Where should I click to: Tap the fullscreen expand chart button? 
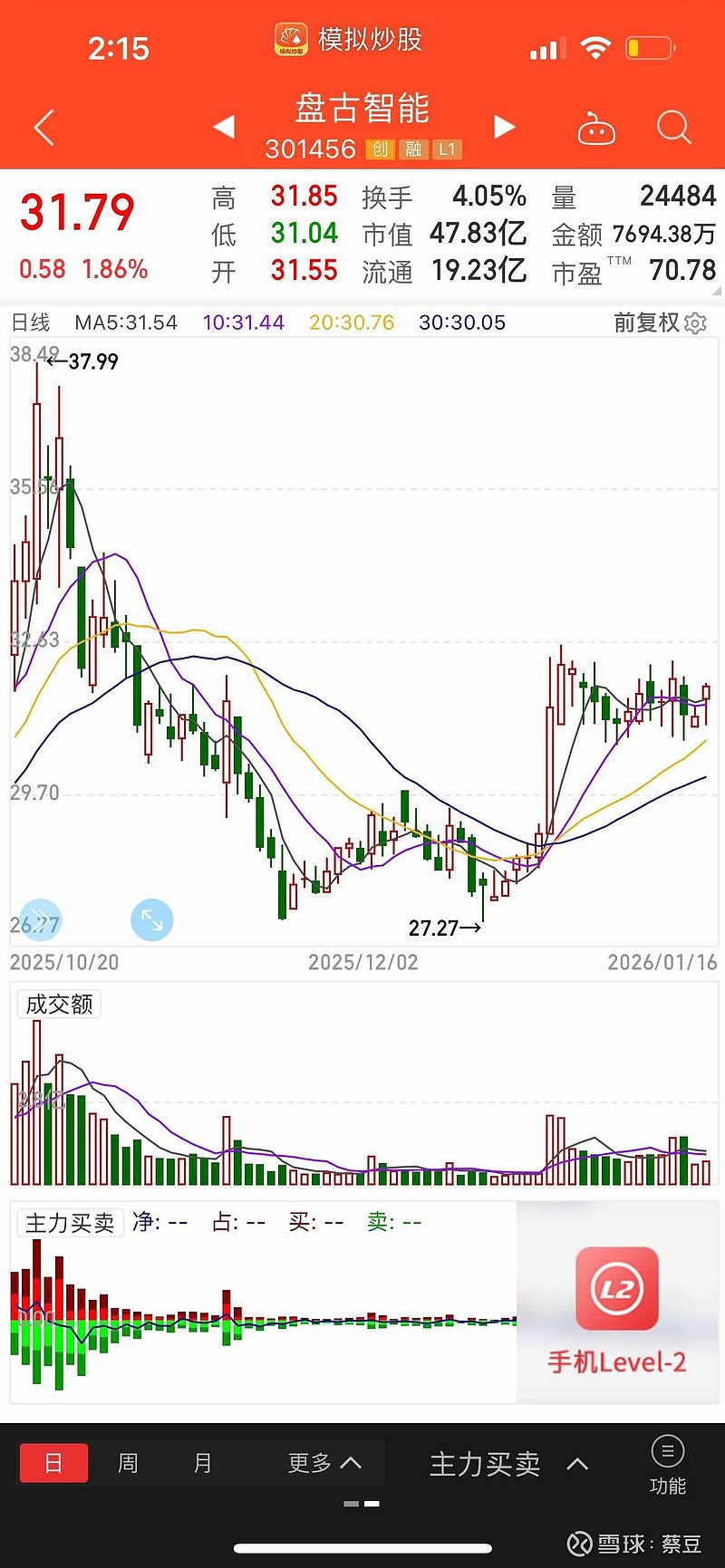[x=151, y=920]
